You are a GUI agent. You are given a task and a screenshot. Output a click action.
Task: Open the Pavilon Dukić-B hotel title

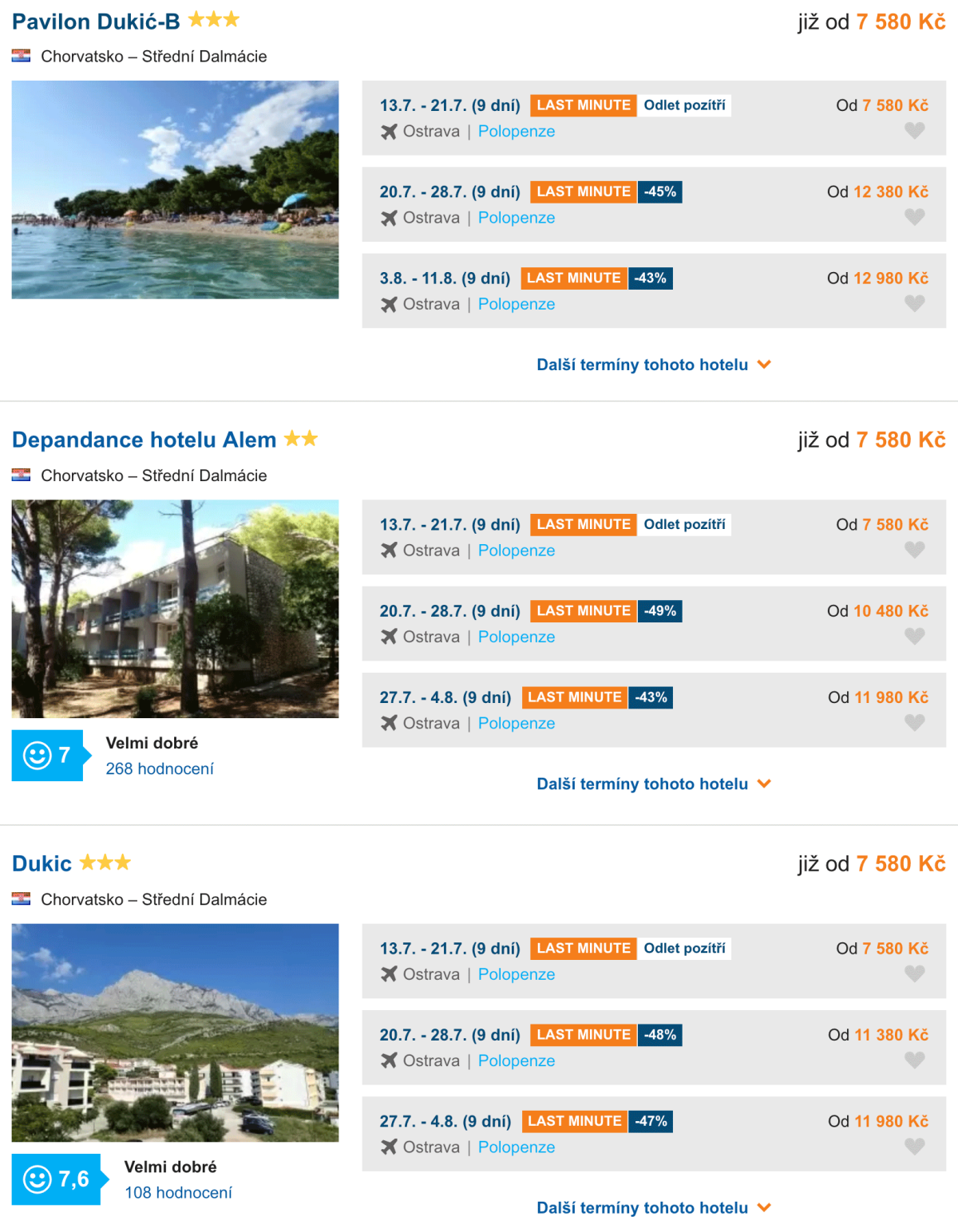tap(96, 22)
